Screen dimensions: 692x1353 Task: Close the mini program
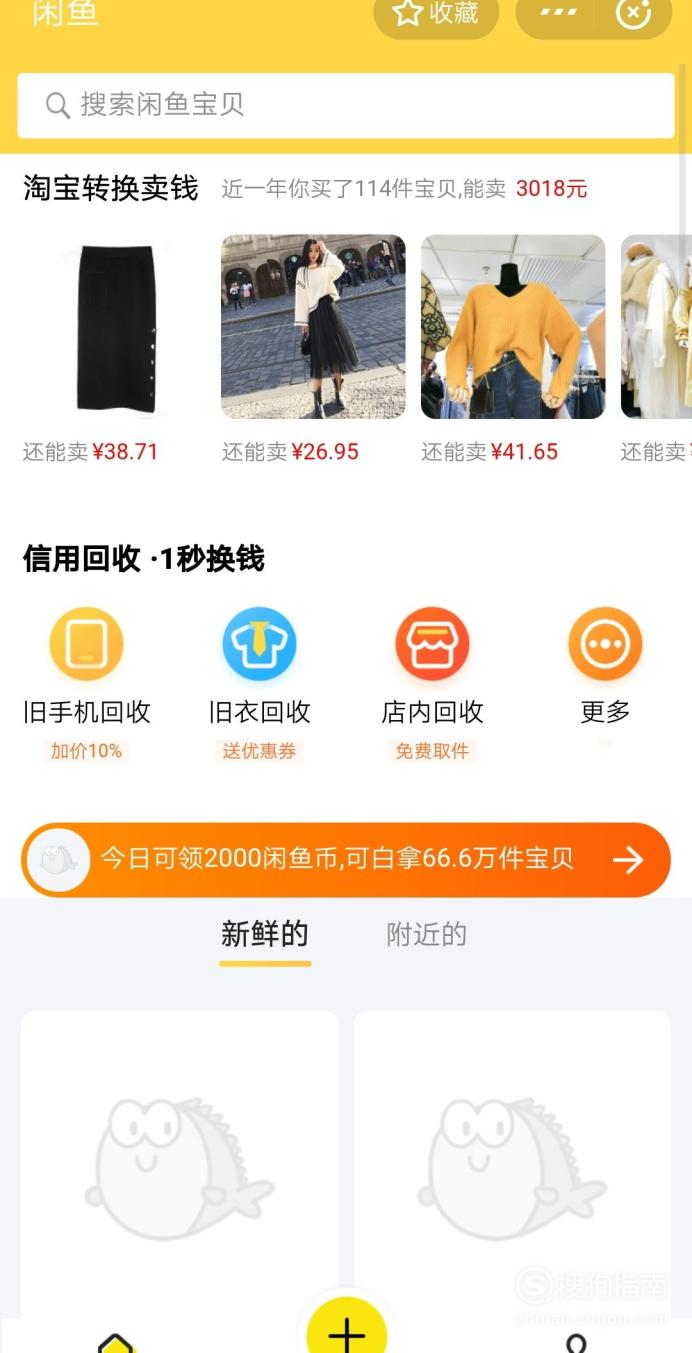(x=633, y=13)
